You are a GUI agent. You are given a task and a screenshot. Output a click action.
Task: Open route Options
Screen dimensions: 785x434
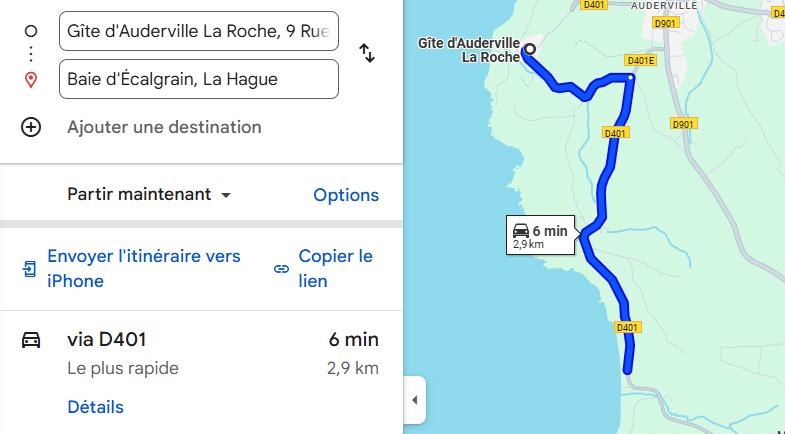click(346, 195)
